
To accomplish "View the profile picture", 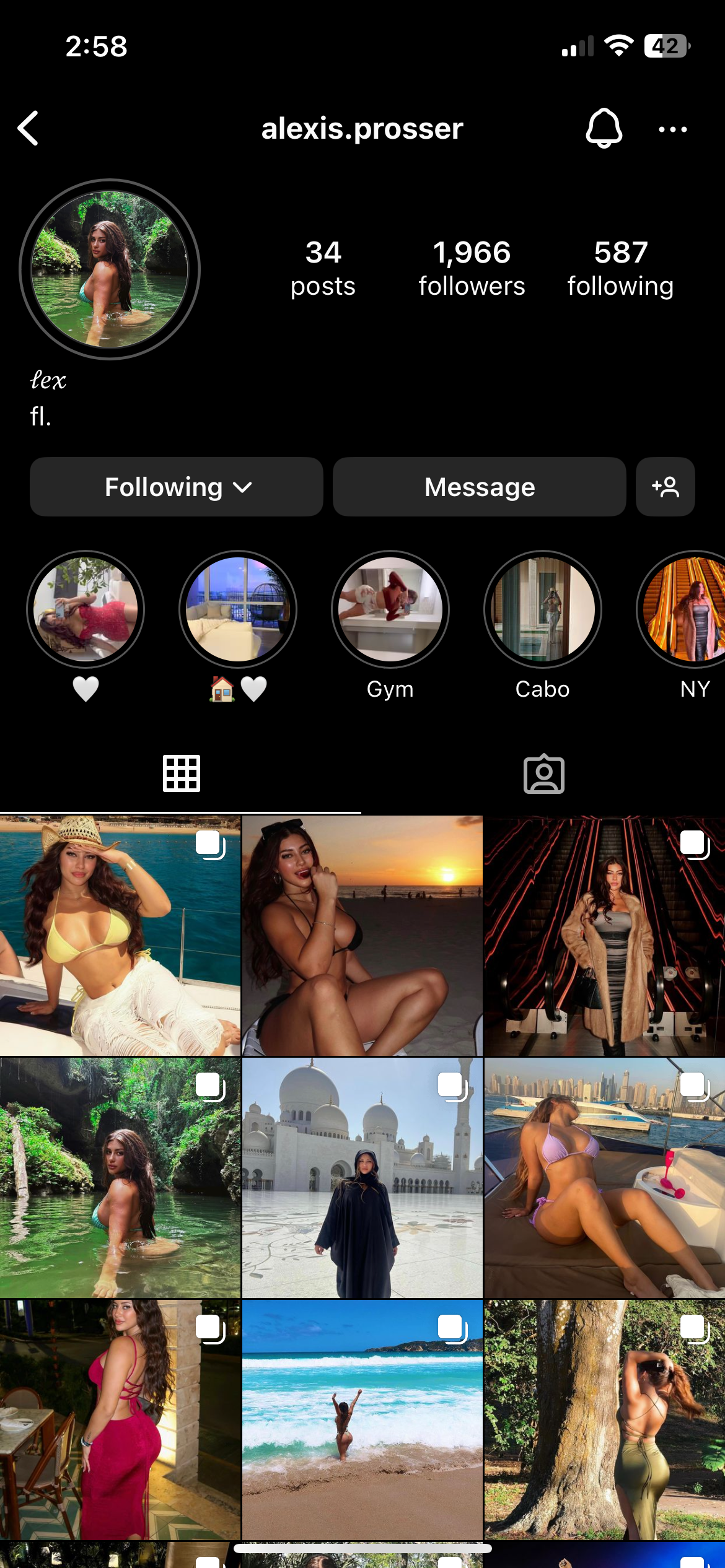I will click(110, 269).
